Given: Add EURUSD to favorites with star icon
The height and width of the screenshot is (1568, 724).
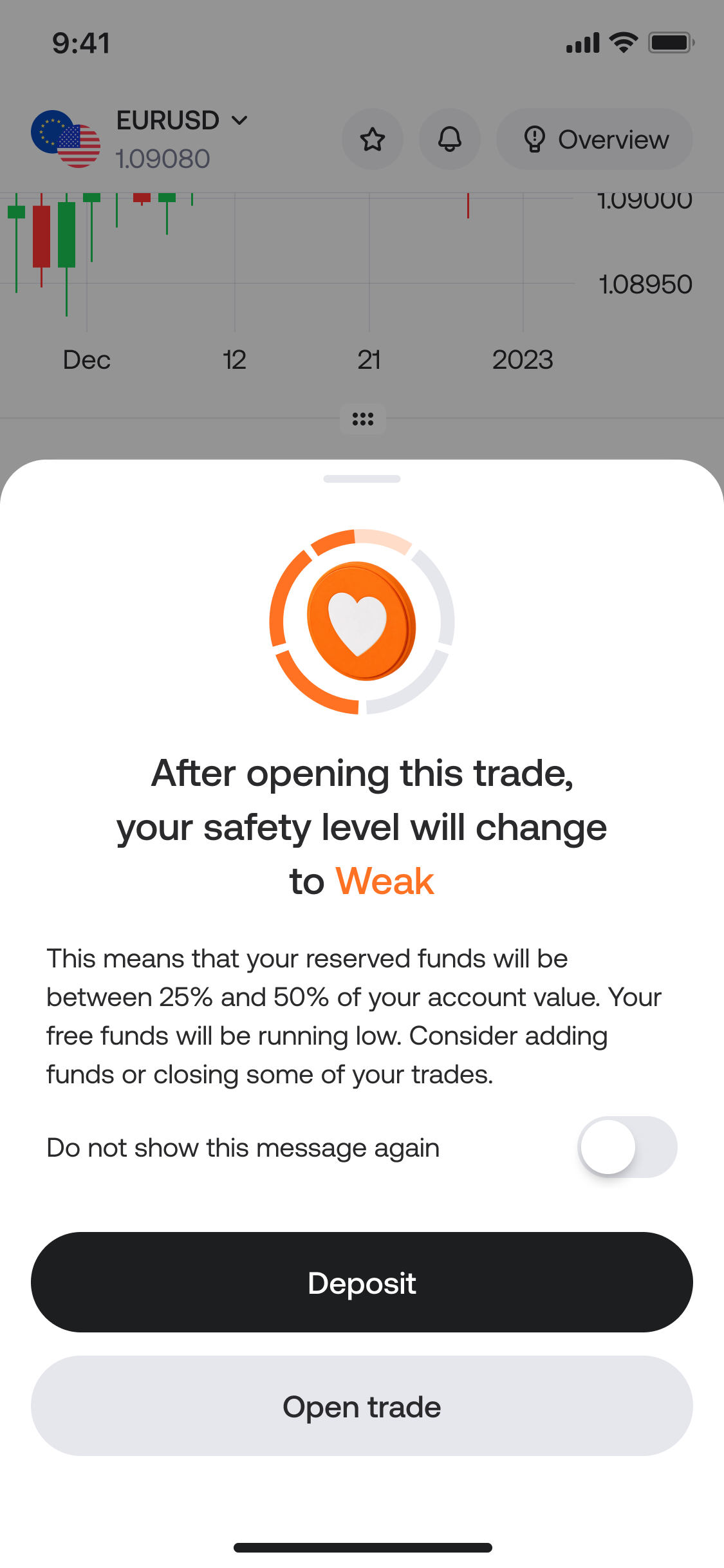Looking at the screenshot, I should point(372,139).
